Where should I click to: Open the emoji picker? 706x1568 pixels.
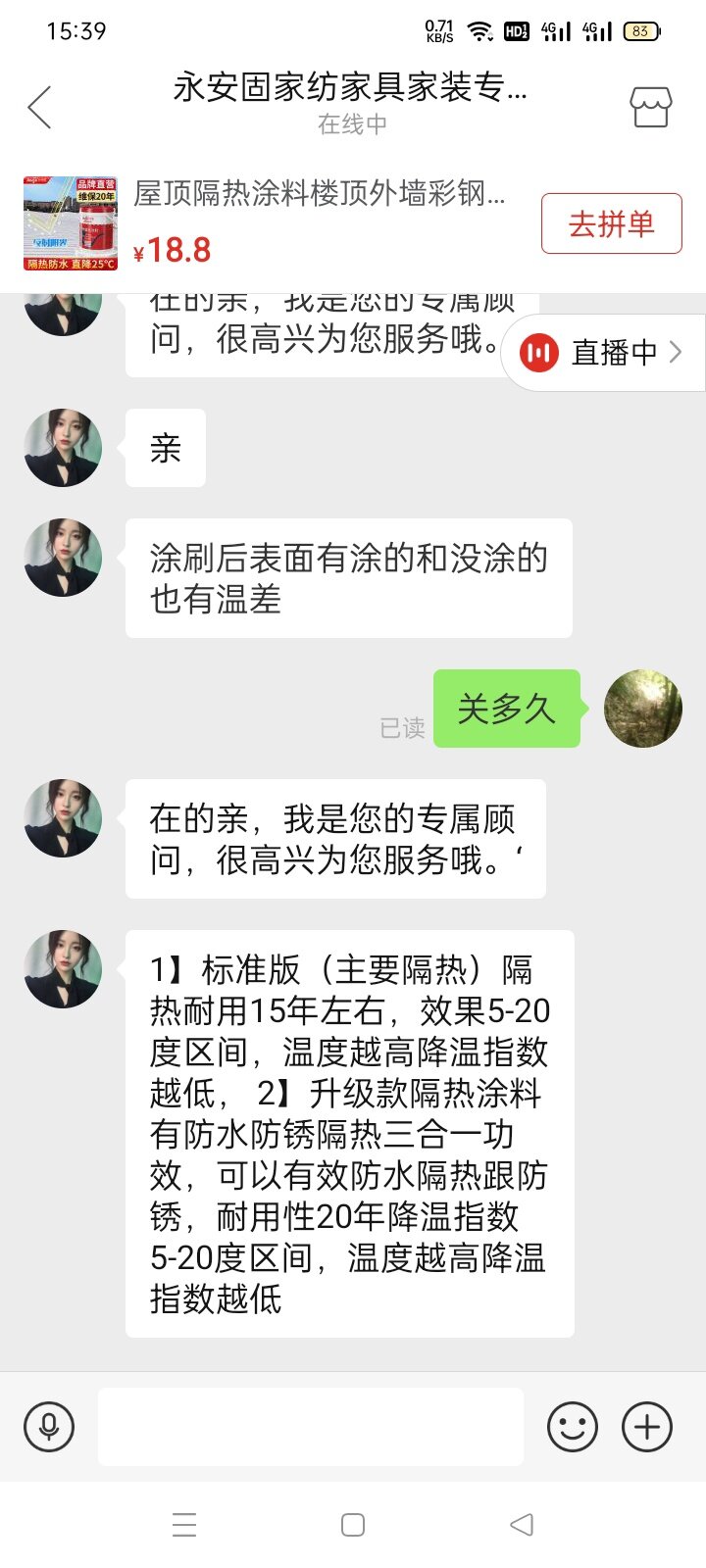[573, 1426]
